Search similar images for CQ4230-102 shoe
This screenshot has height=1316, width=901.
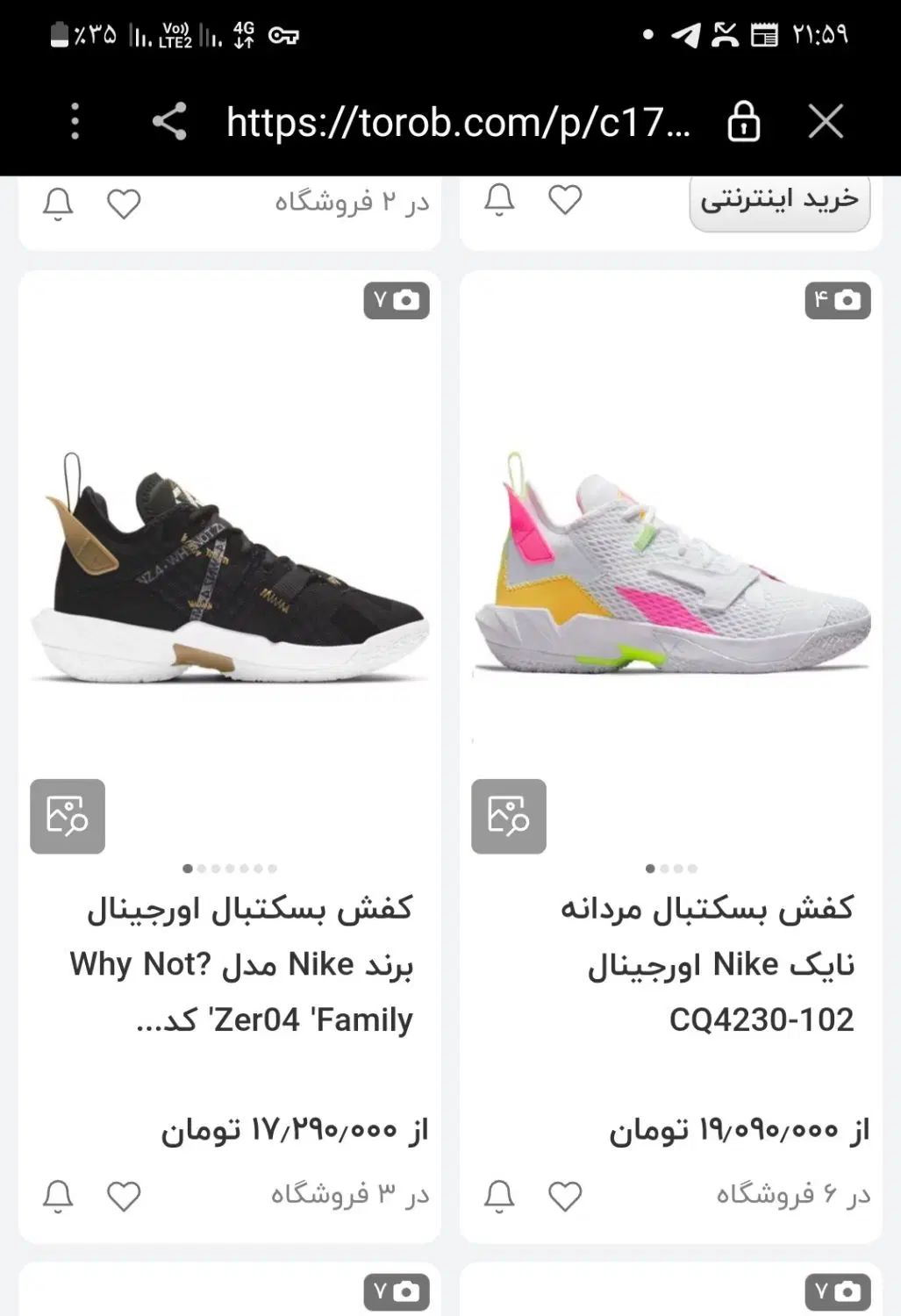pos(509,816)
